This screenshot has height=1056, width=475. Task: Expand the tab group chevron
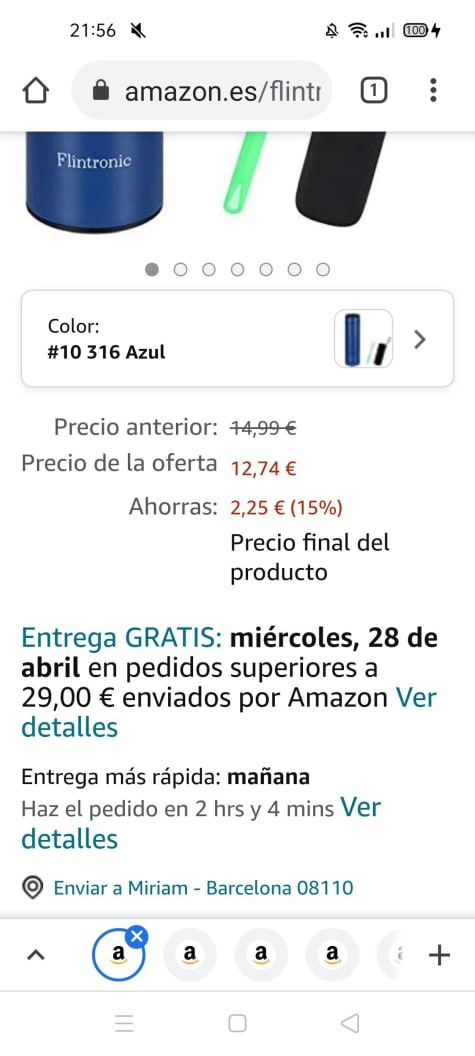pos(36,954)
